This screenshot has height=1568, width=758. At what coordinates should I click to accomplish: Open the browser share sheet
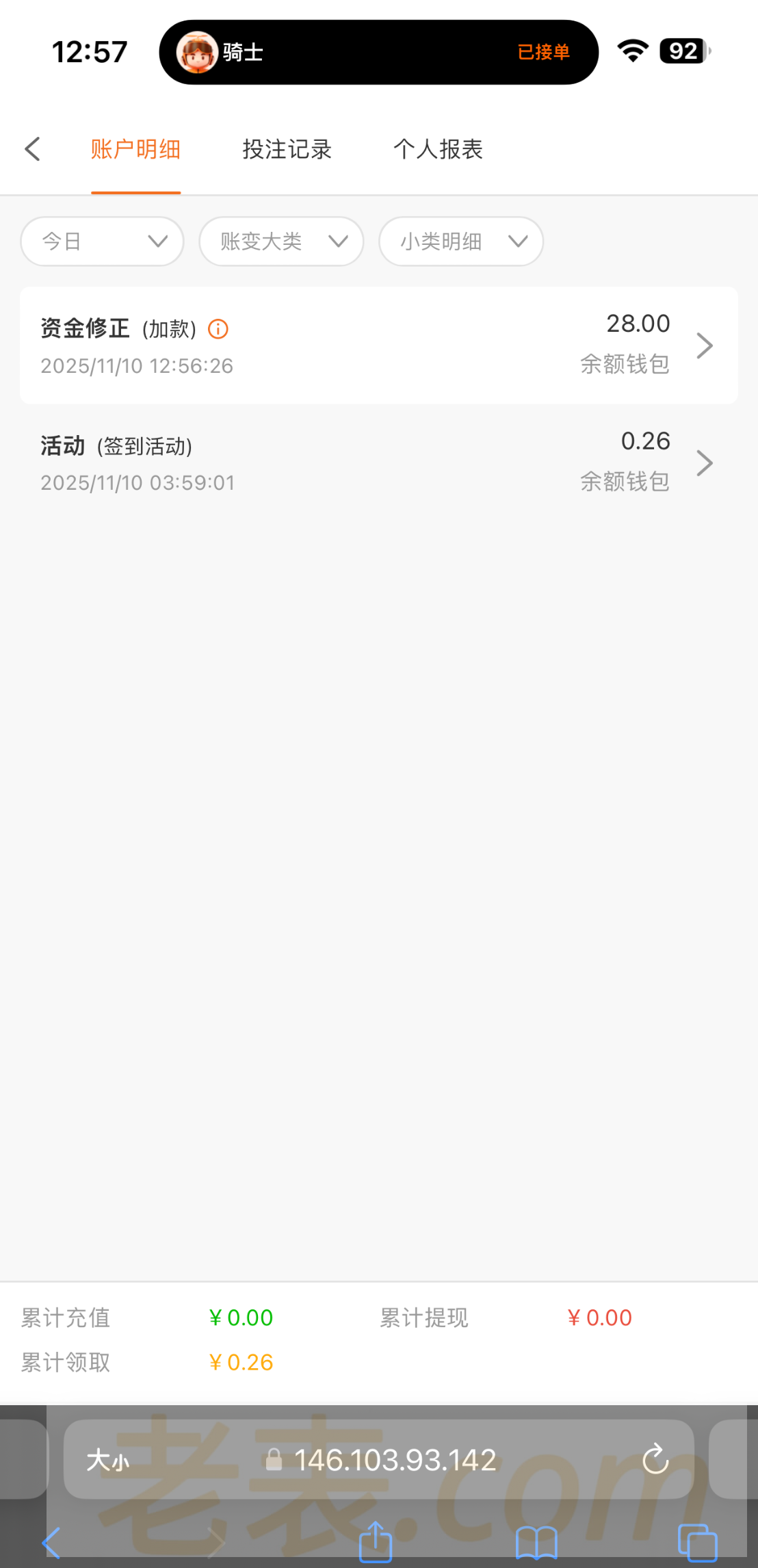click(x=376, y=1542)
